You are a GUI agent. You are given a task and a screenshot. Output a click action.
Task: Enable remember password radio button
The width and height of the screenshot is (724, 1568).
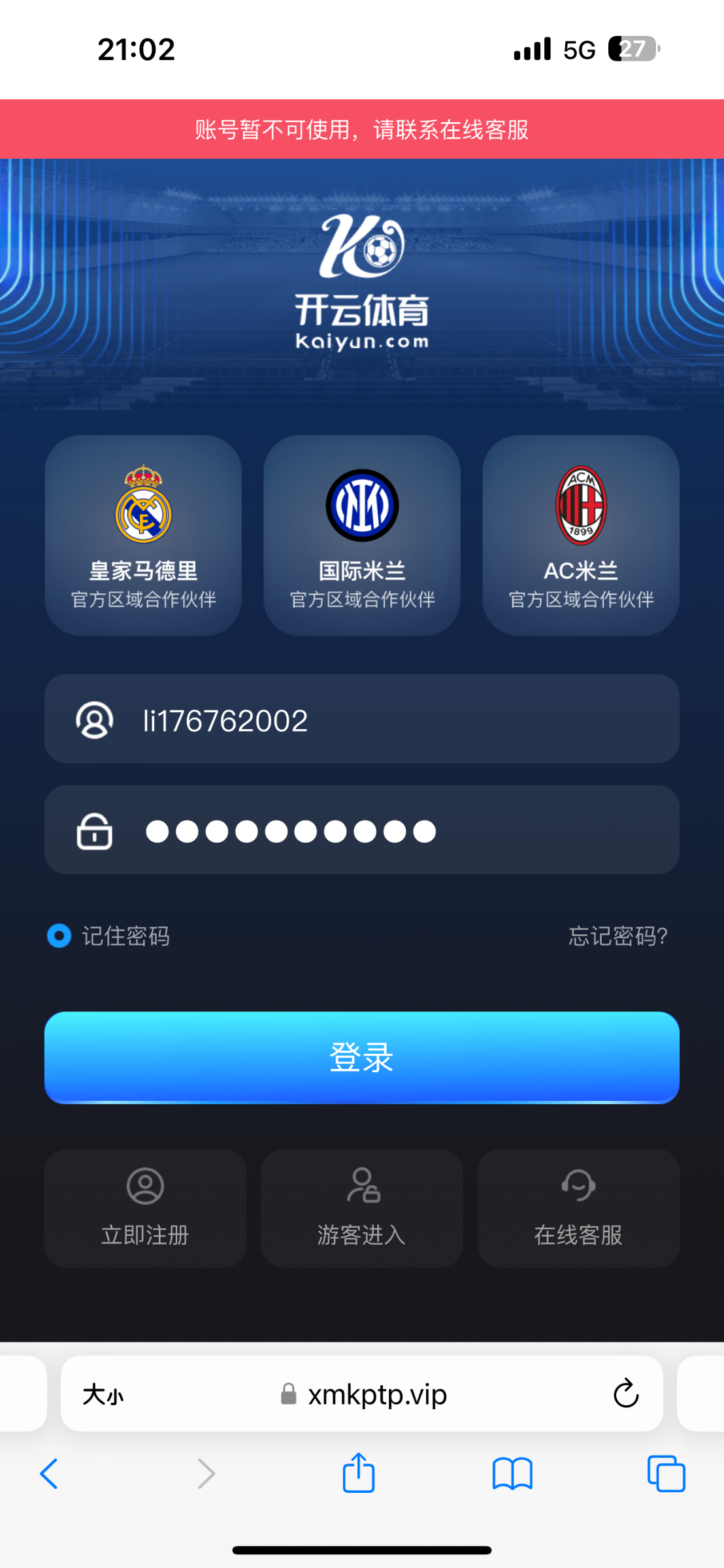58,936
